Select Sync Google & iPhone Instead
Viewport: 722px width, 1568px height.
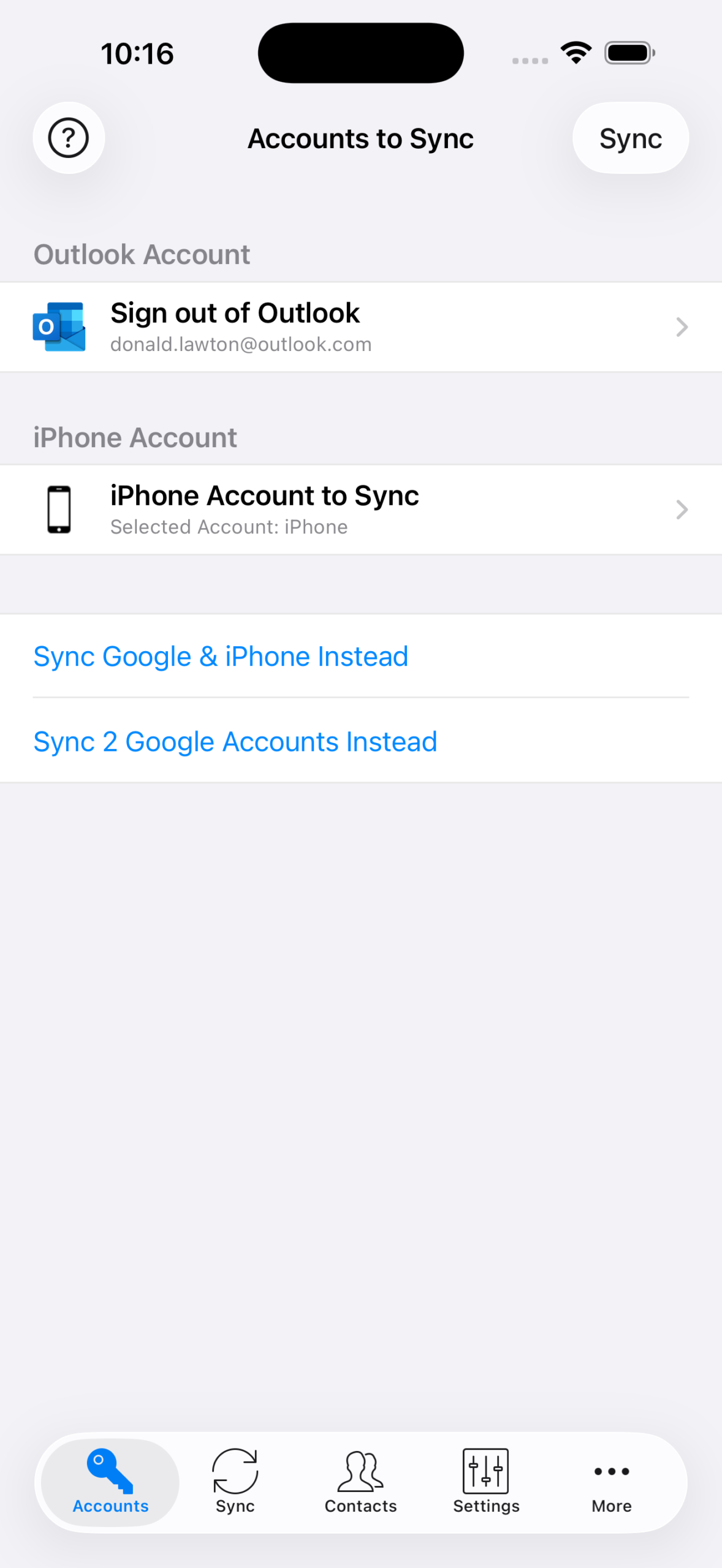pyautogui.click(x=221, y=655)
